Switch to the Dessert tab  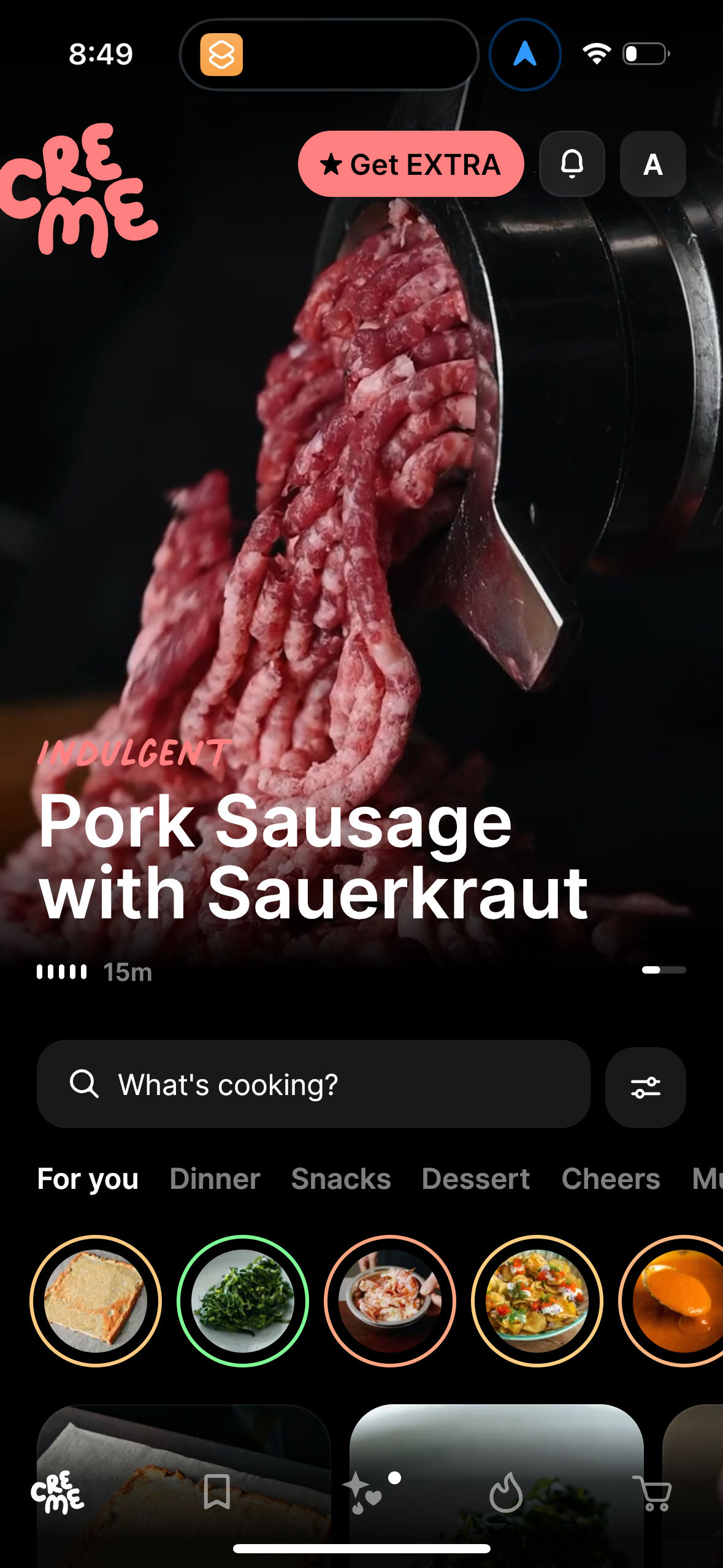point(476,1178)
